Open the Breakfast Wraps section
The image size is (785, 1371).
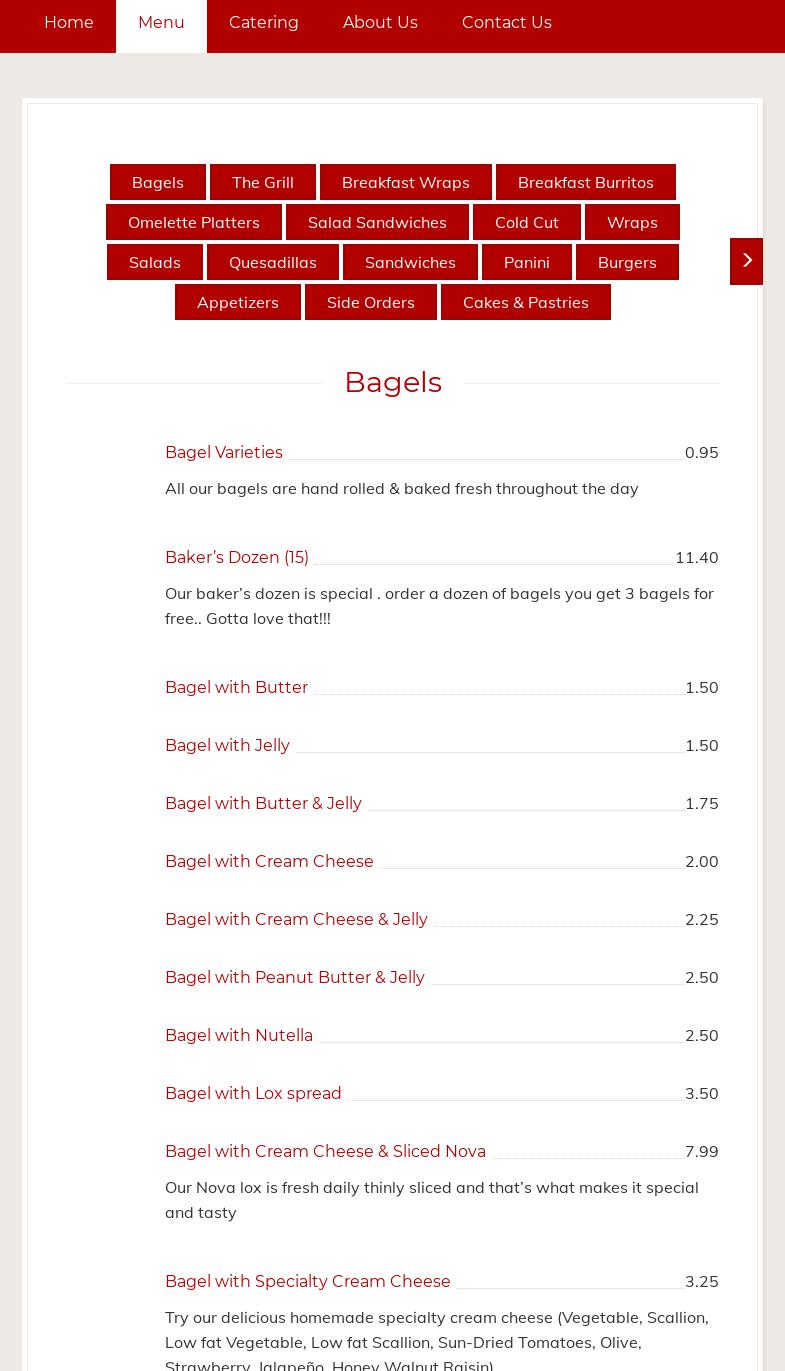click(405, 182)
